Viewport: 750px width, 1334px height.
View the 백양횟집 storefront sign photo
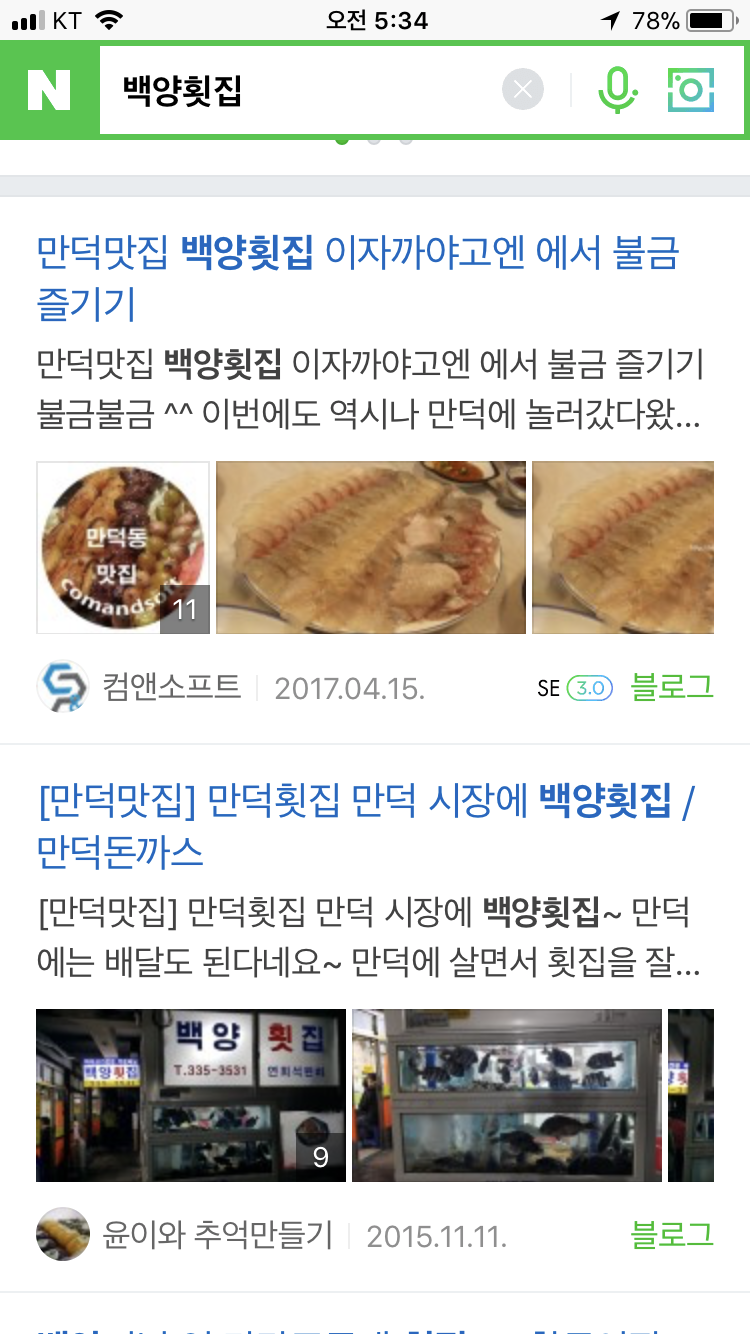tap(190, 1095)
